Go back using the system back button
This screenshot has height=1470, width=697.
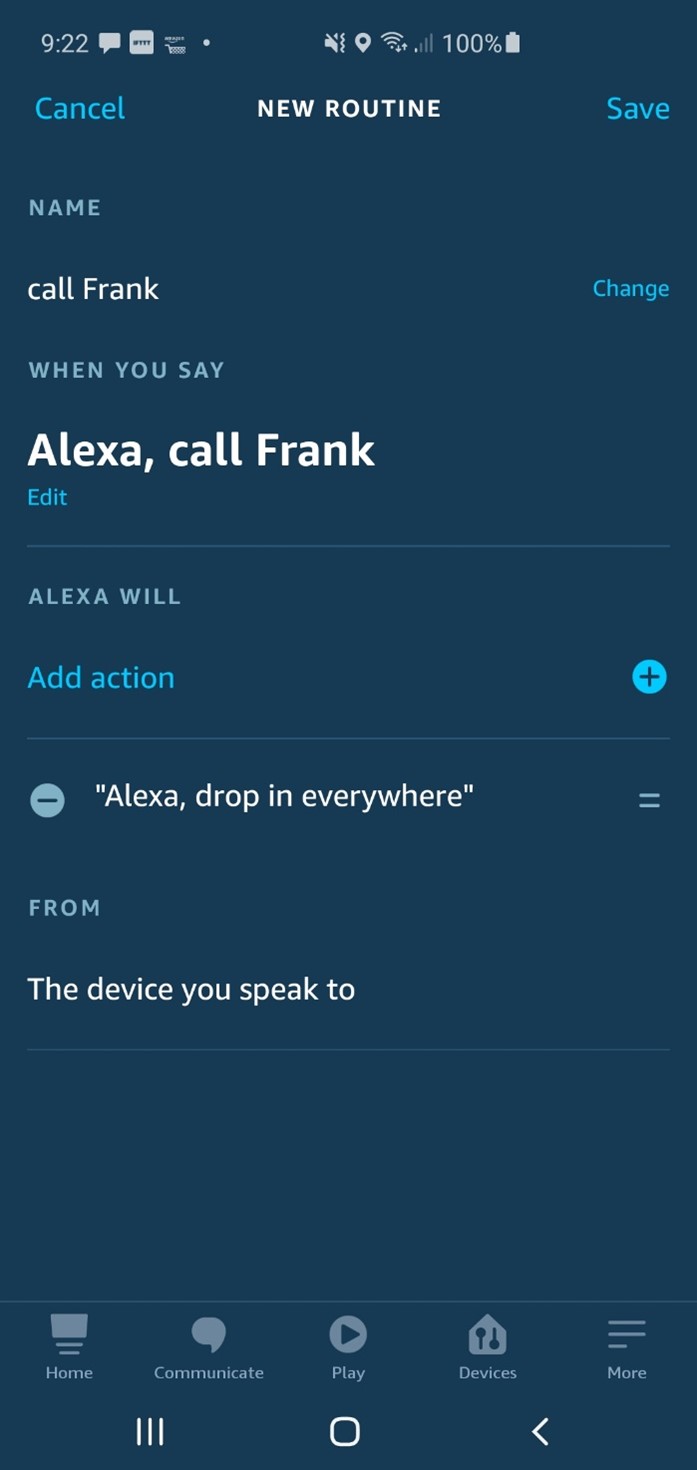pyautogui.click(x=540, y=1432)
